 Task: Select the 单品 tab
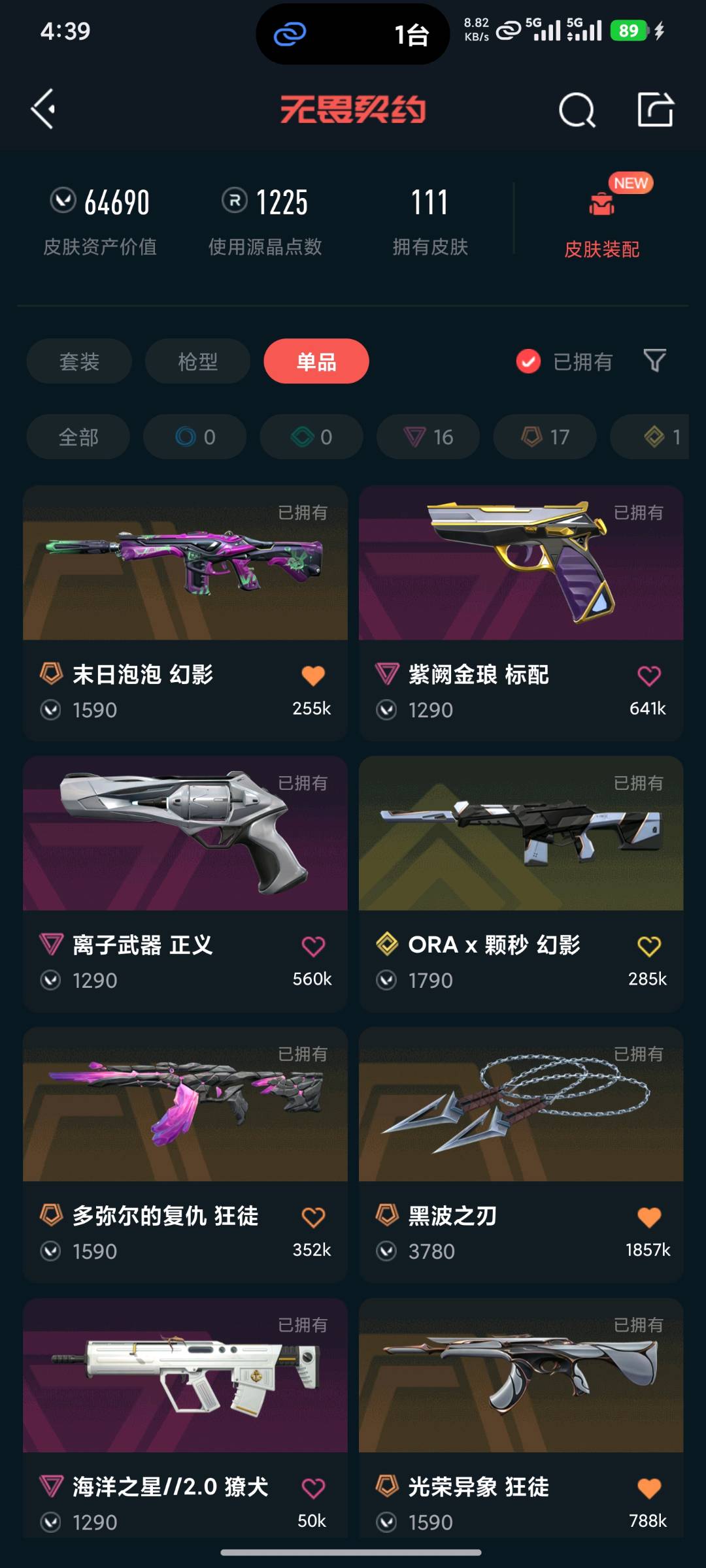pos(316,361)
